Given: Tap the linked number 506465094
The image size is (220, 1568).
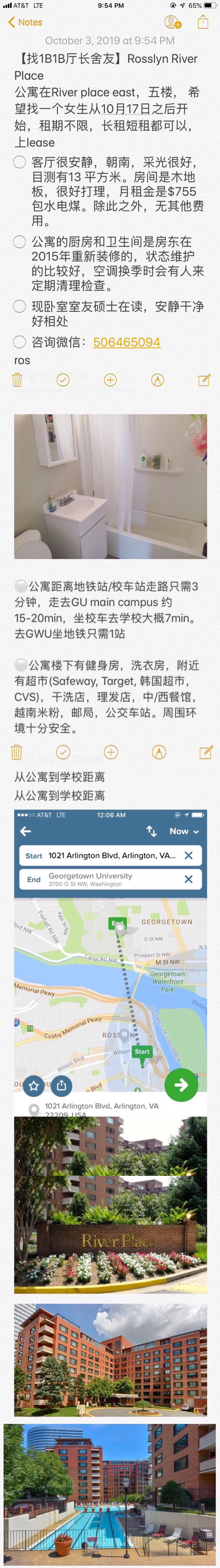Looking at the screenshot, I should 126,342.
